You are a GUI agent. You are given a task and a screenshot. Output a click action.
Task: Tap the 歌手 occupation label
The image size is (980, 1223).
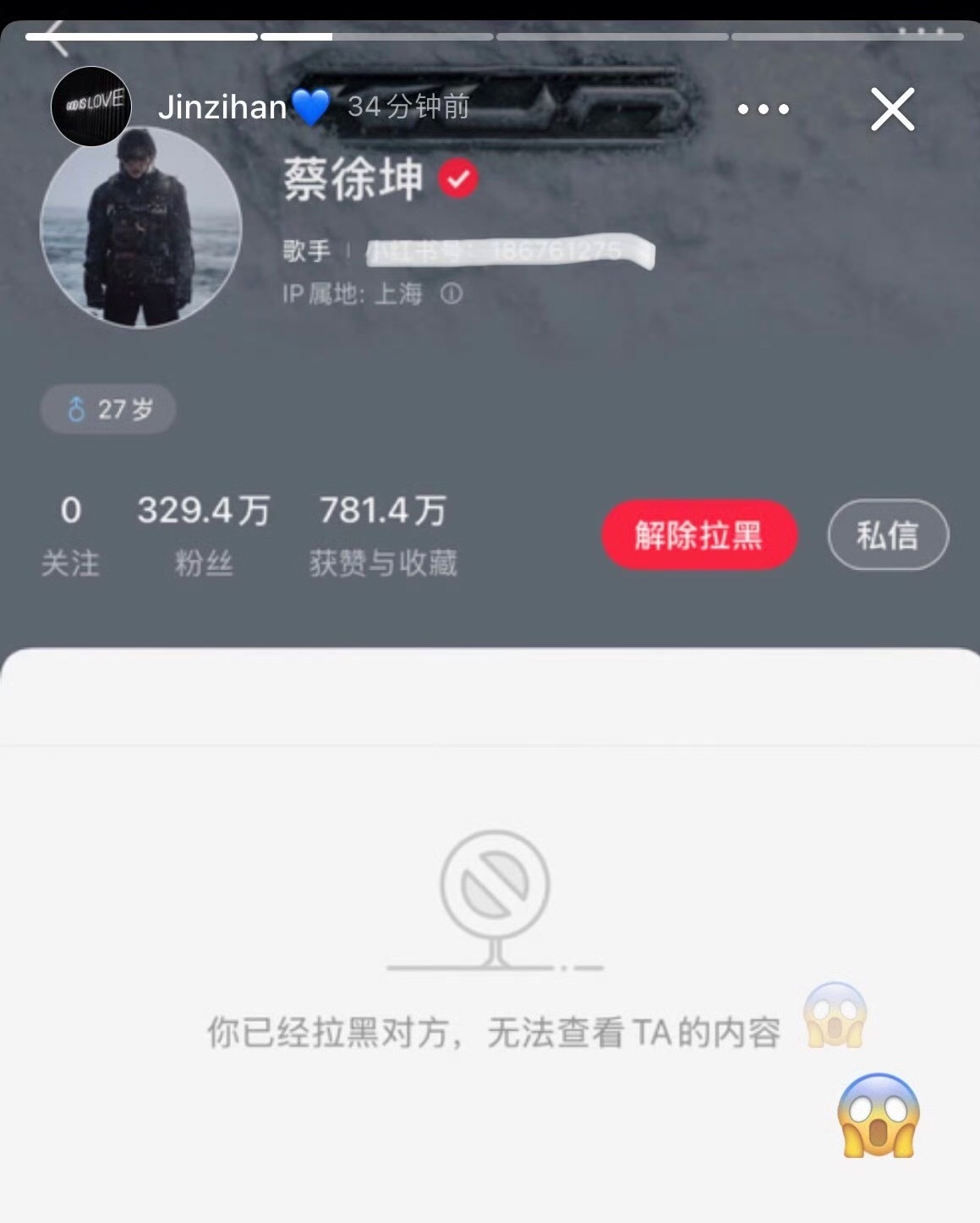[307, 251]
